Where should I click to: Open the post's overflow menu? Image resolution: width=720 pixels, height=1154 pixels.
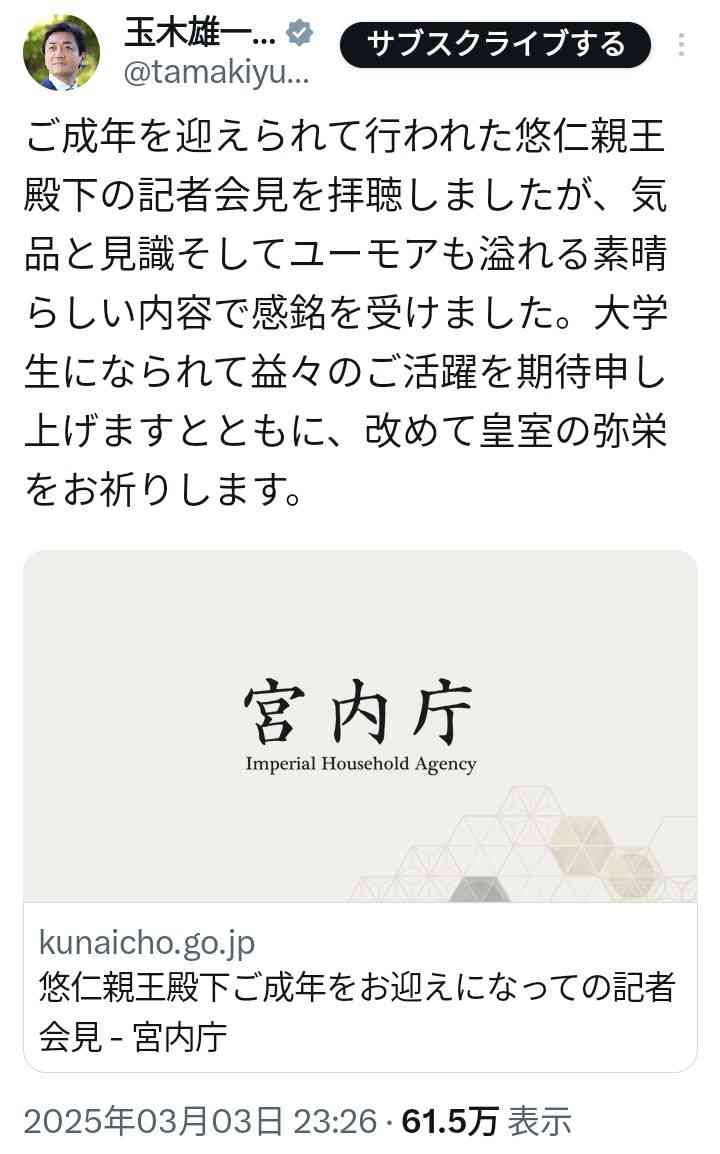(682, 45)
